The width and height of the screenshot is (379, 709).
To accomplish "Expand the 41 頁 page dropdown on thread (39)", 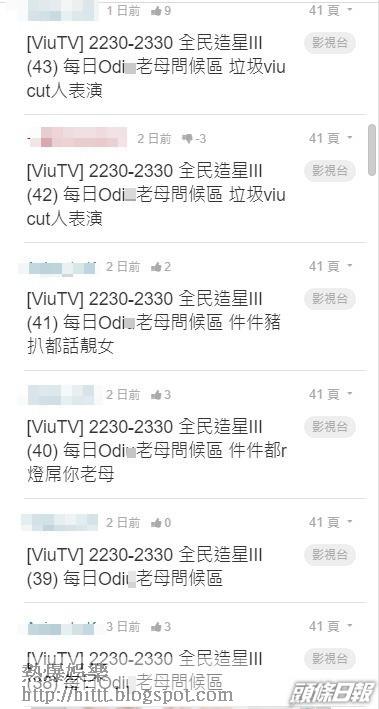I will (x=331, y=522).
